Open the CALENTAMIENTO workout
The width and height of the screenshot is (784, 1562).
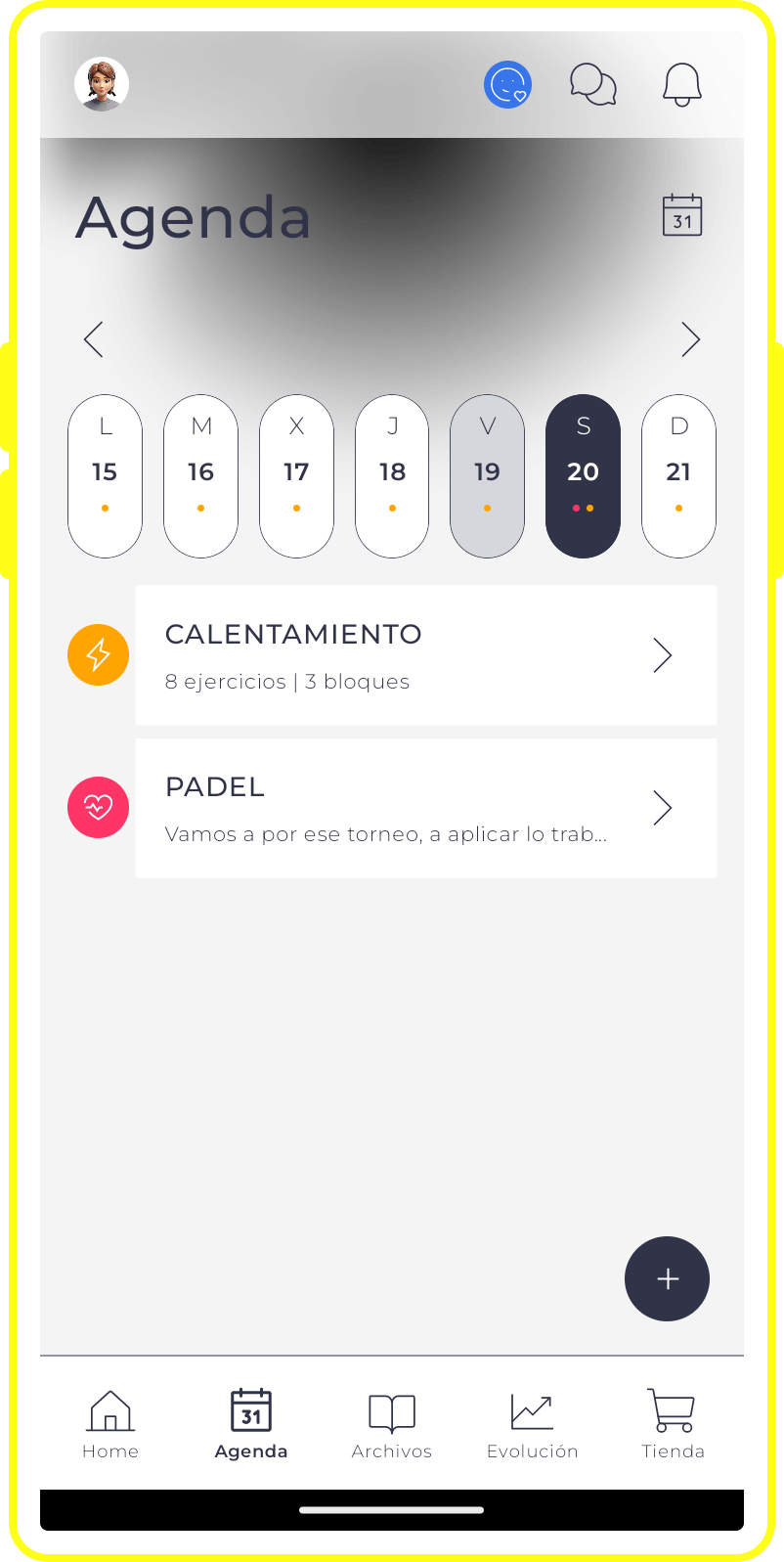[425, 655]
